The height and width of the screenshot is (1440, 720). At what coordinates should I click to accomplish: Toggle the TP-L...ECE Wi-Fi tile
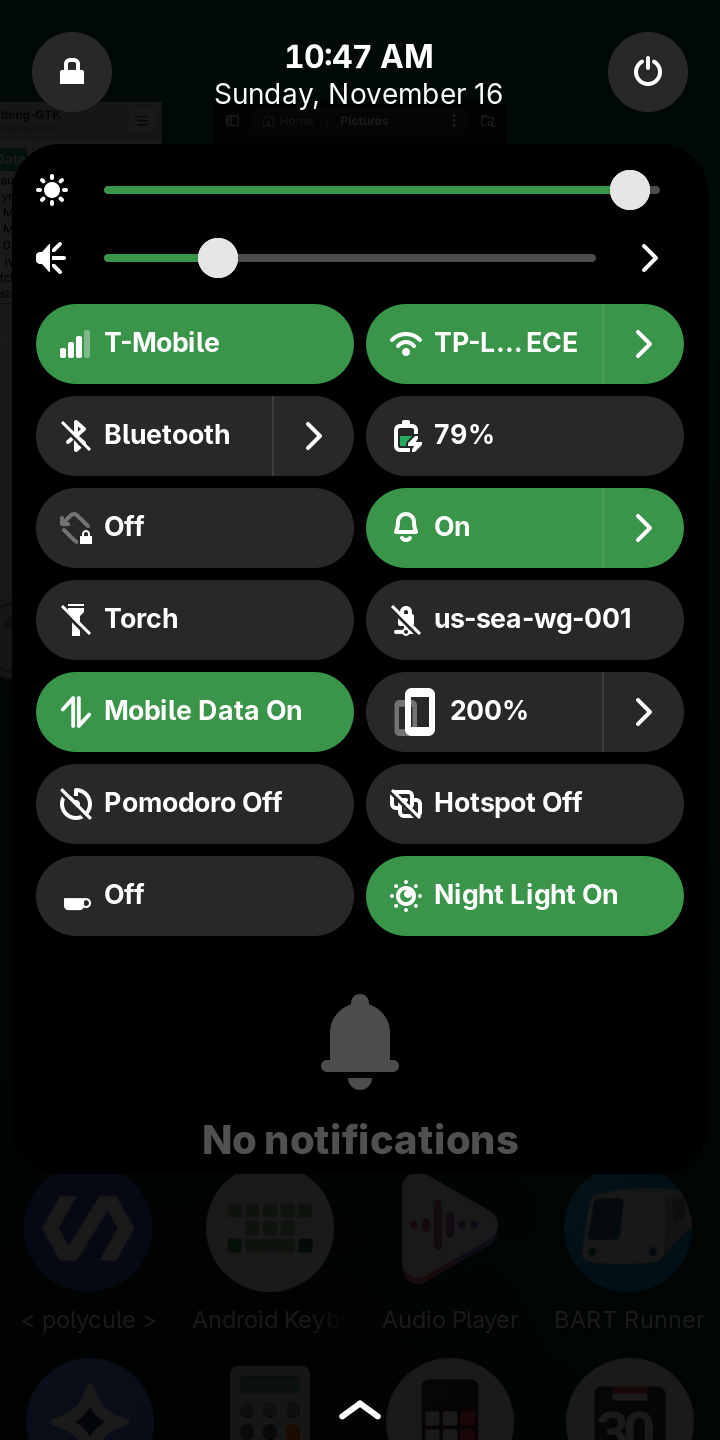(485, 344)
